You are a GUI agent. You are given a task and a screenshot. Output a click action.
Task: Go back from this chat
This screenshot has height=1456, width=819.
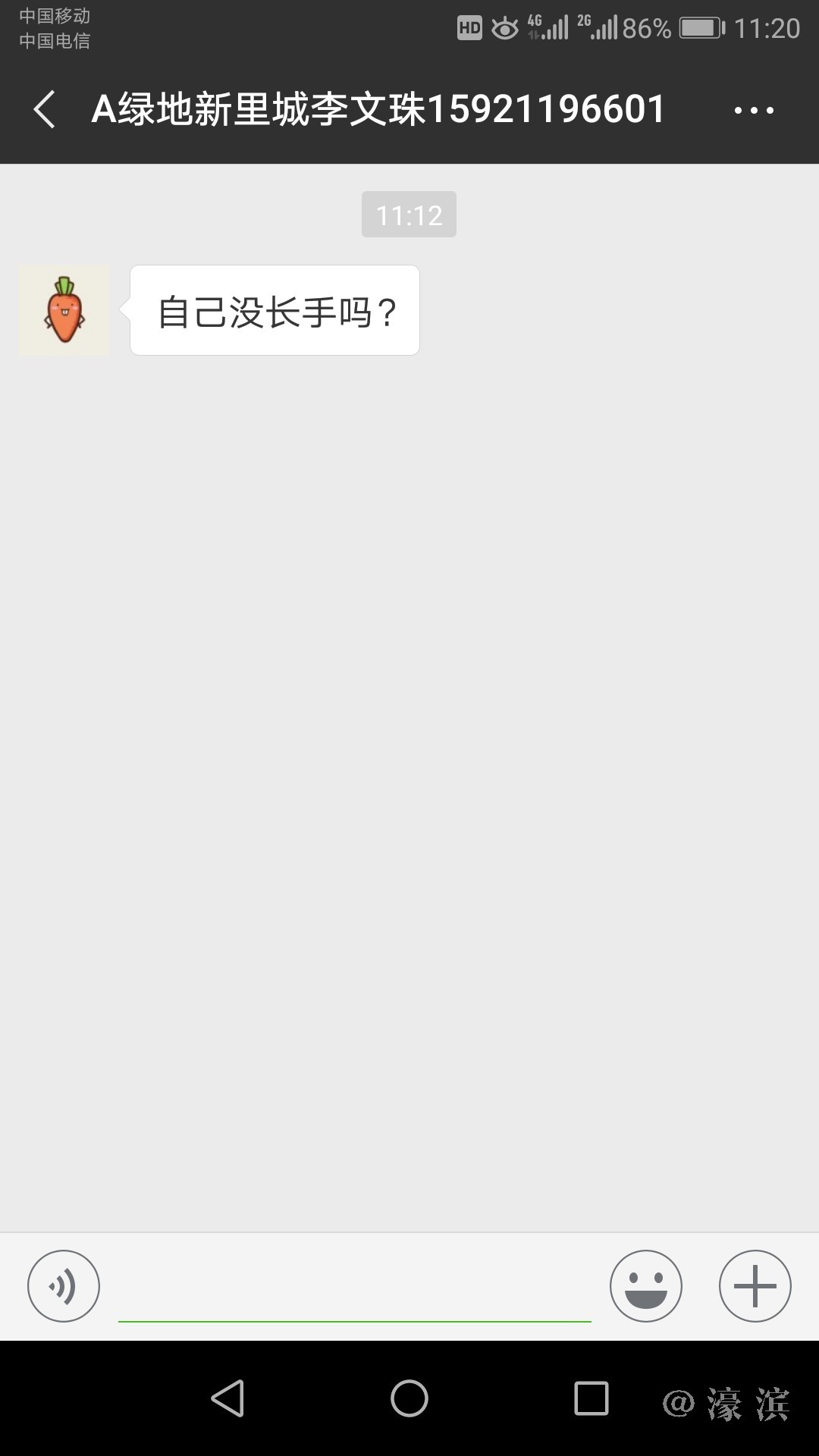tap(45, 110)
